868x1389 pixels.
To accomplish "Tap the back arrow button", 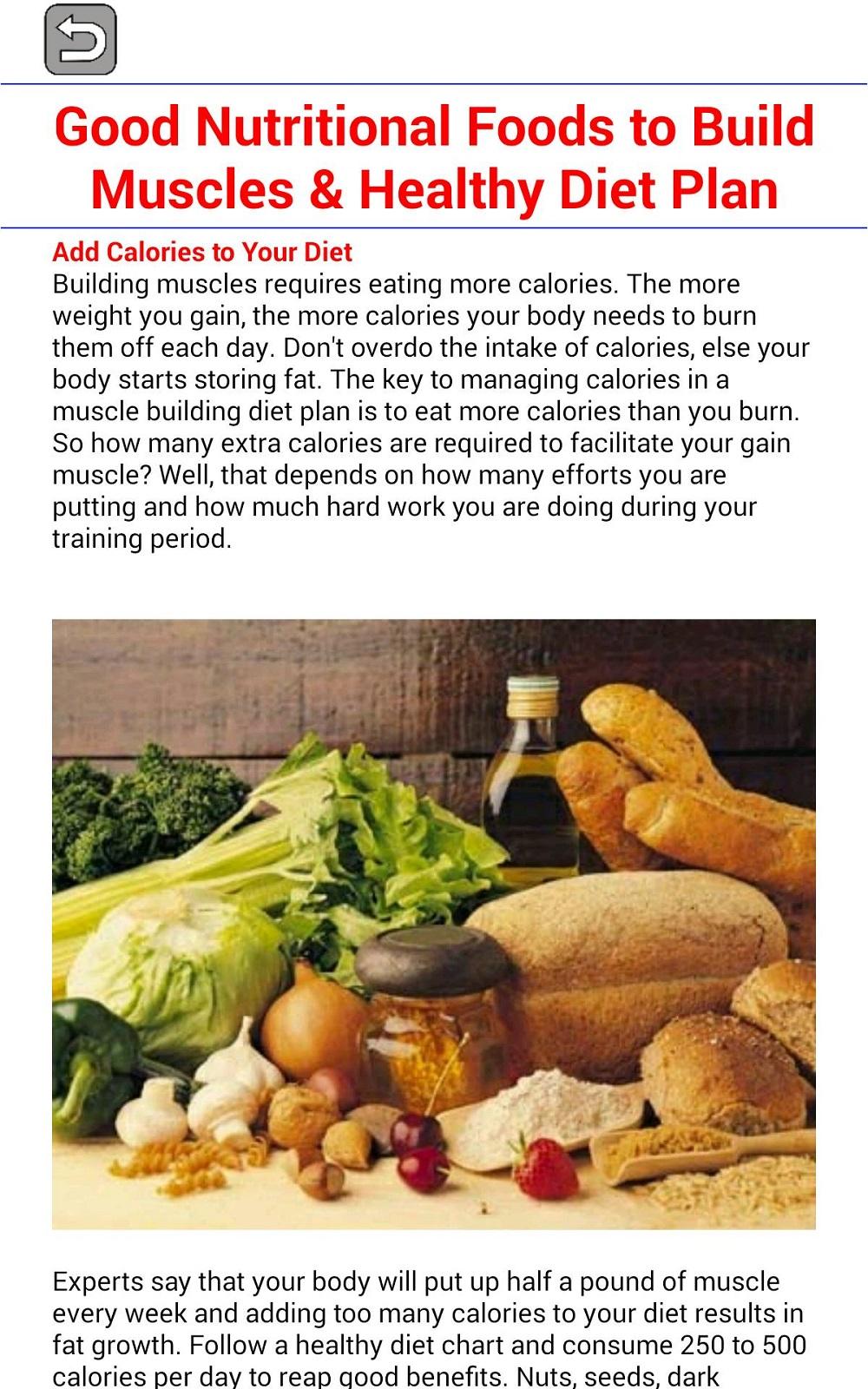I will tap(80, 39).
